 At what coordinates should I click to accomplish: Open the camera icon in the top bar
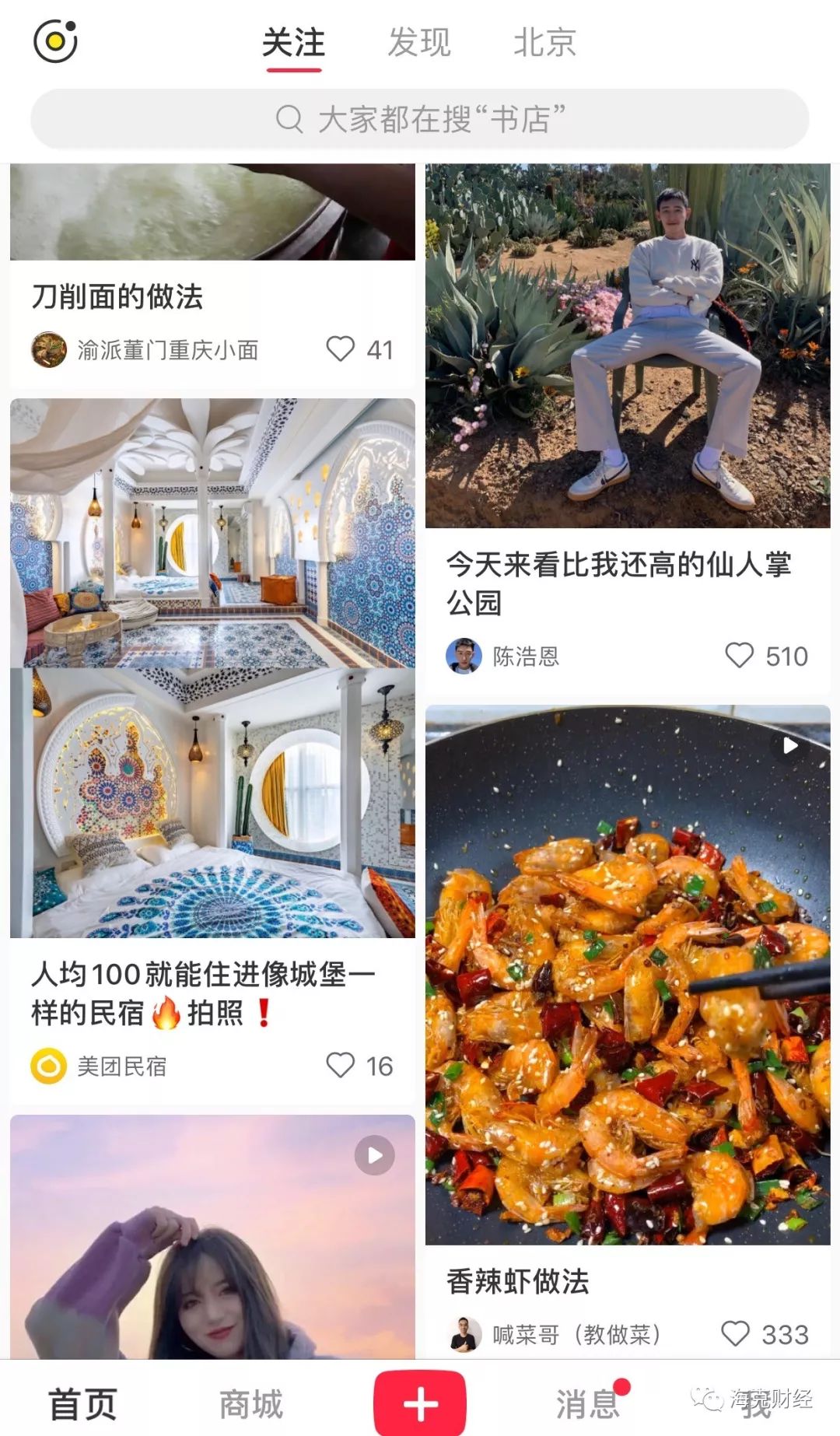click(x=55, y=41)
